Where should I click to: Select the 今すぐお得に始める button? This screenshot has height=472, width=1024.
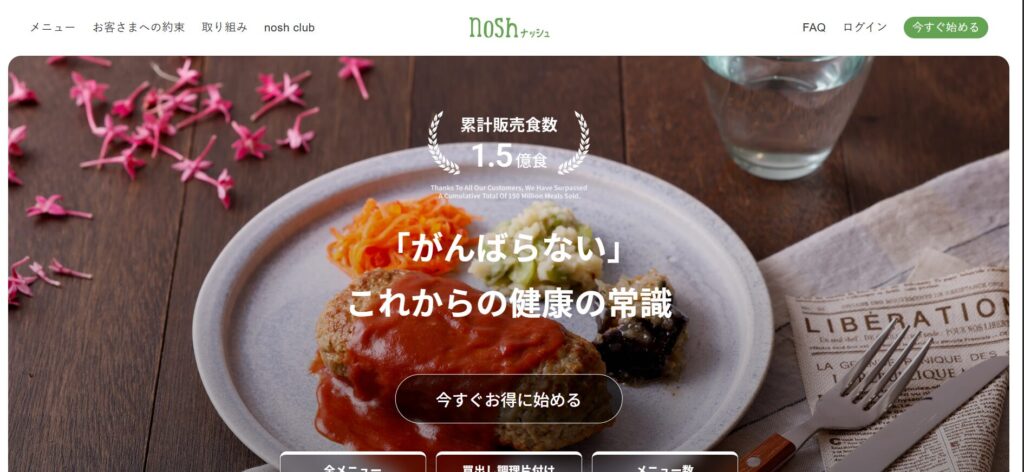pyautogui.click(x=508, y=399)
